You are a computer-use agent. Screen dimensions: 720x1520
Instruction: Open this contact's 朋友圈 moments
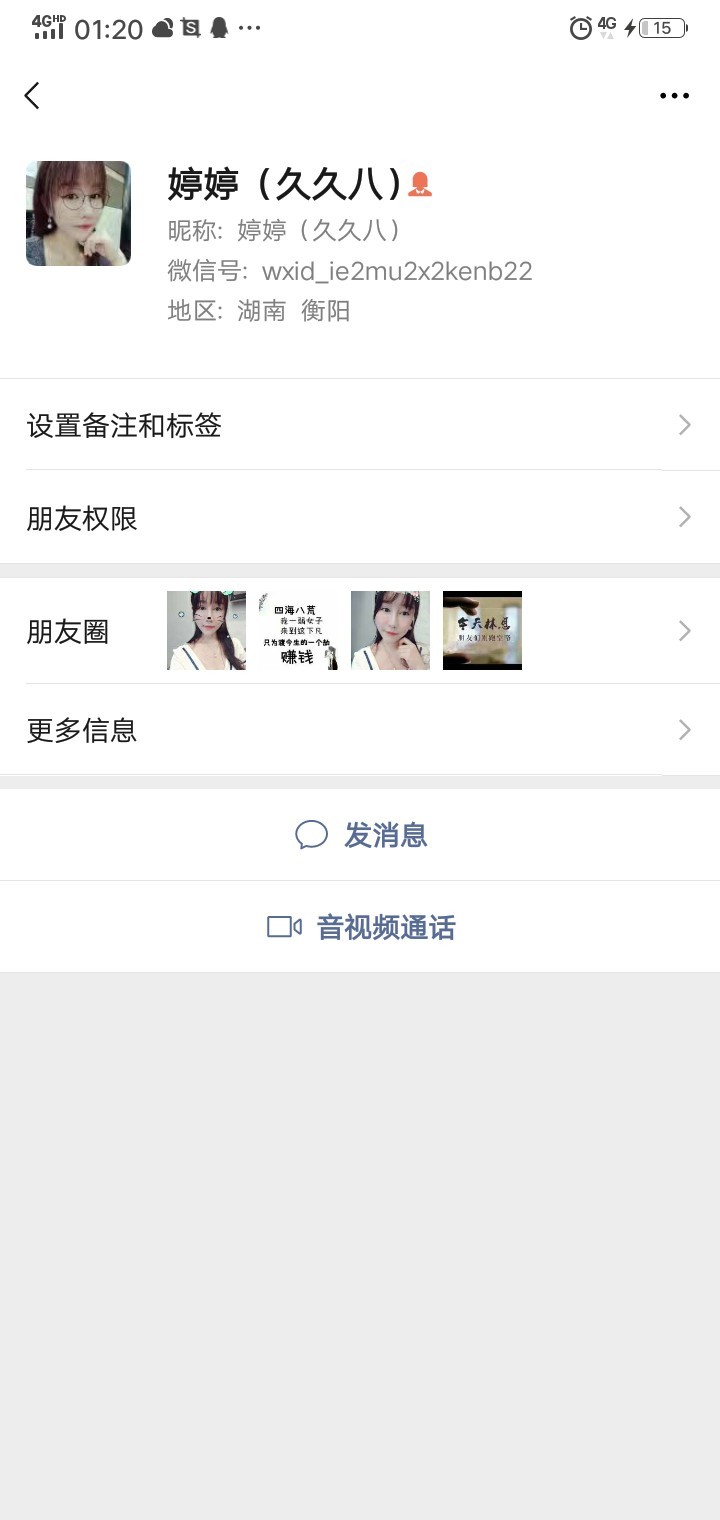[360, 631]
